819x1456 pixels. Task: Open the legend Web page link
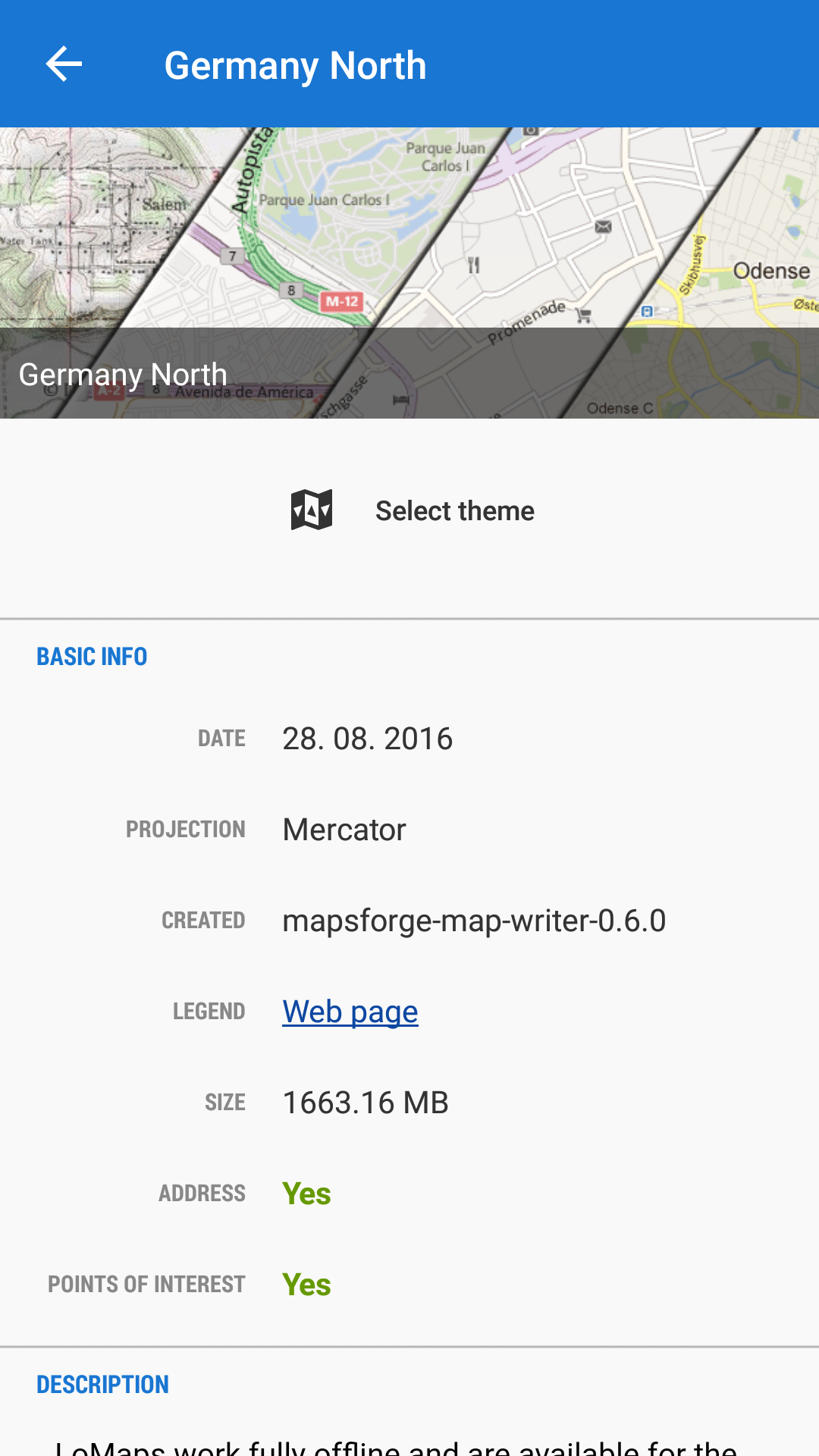coord(350,1012)
